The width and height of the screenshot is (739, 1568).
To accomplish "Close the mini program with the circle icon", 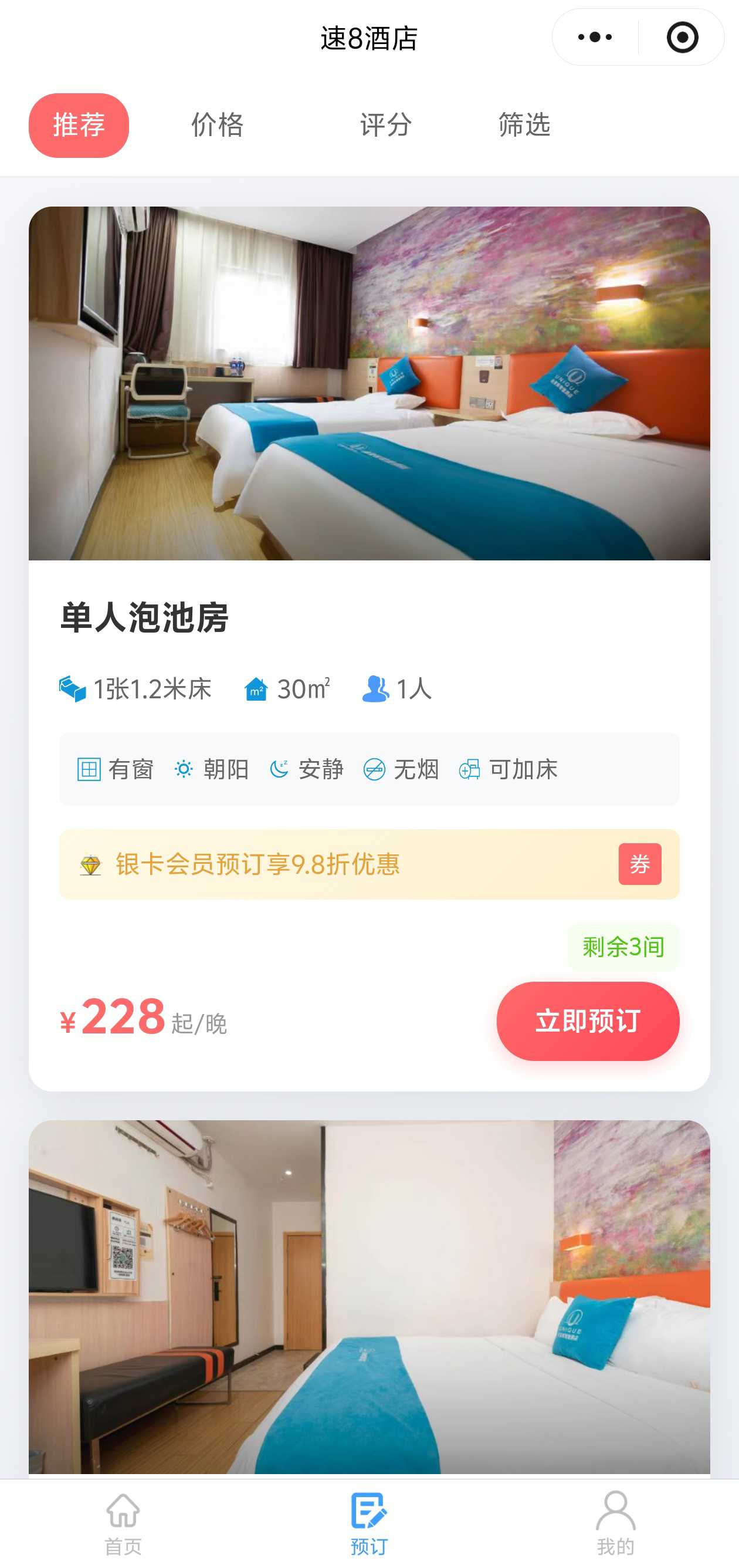I will [x=682, y=38].
